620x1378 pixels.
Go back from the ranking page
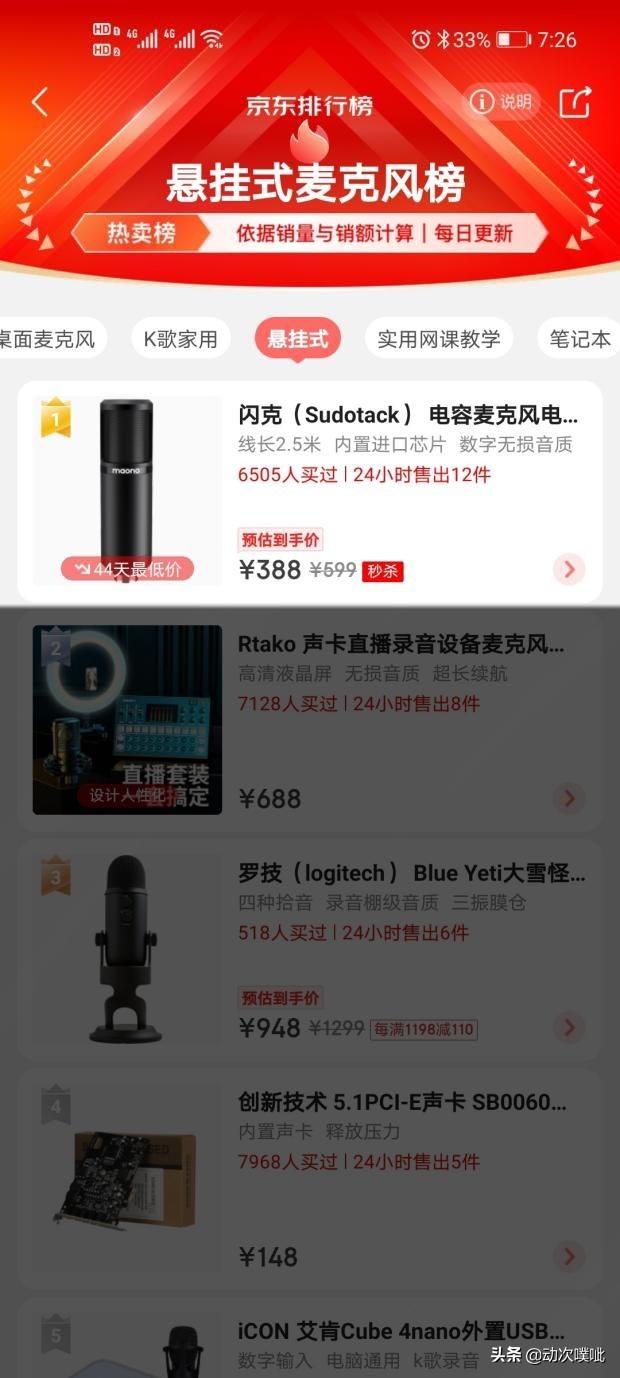pos(40,102)
